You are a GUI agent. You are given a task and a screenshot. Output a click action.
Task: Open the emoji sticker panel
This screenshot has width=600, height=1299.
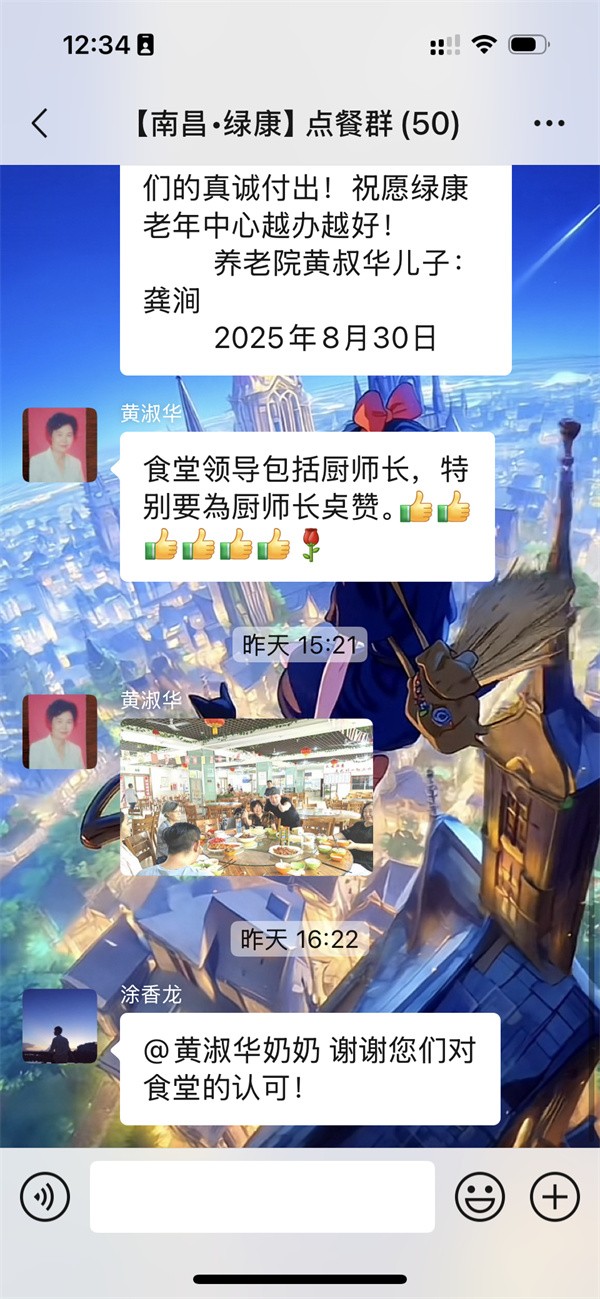pos(480,1196)
